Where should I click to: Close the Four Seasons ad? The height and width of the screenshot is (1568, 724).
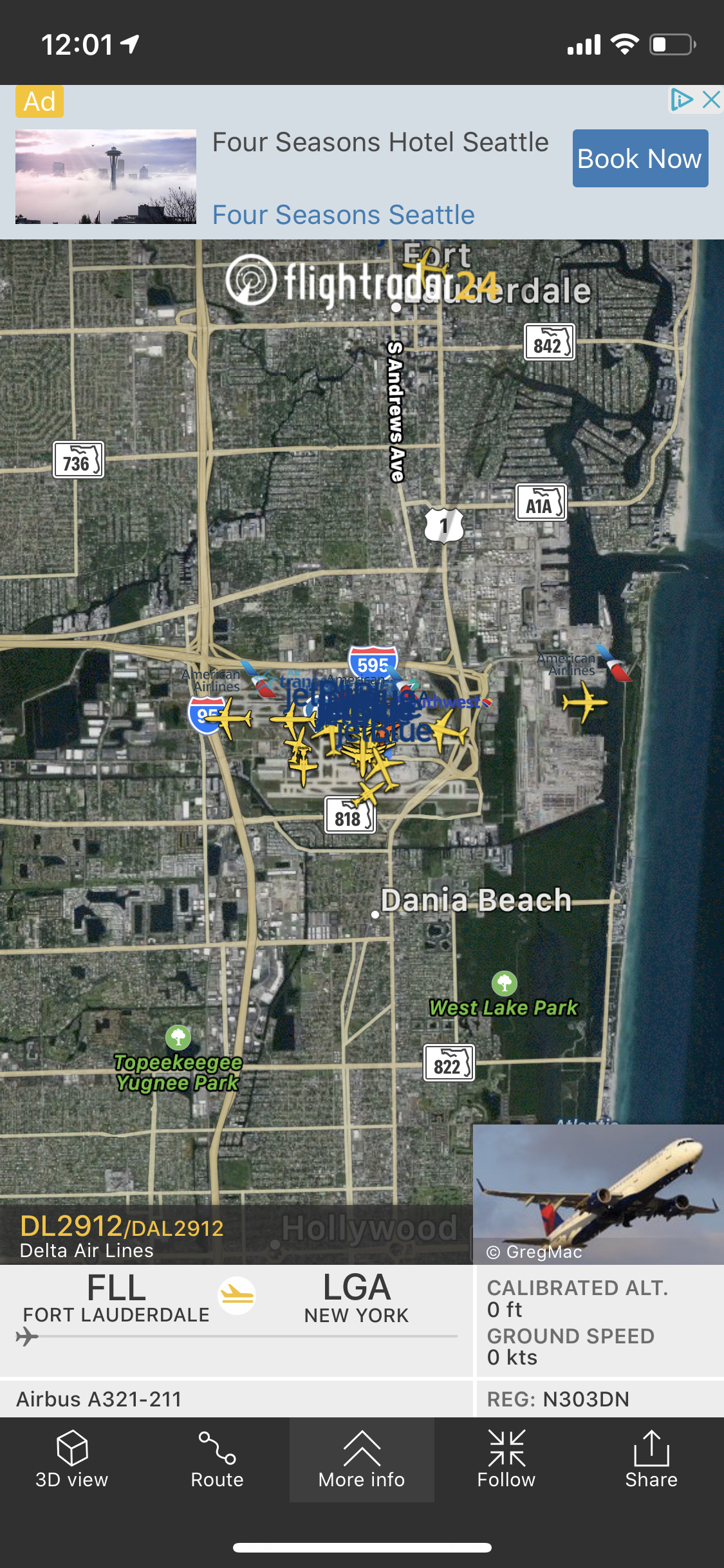[x=711, y=100]
